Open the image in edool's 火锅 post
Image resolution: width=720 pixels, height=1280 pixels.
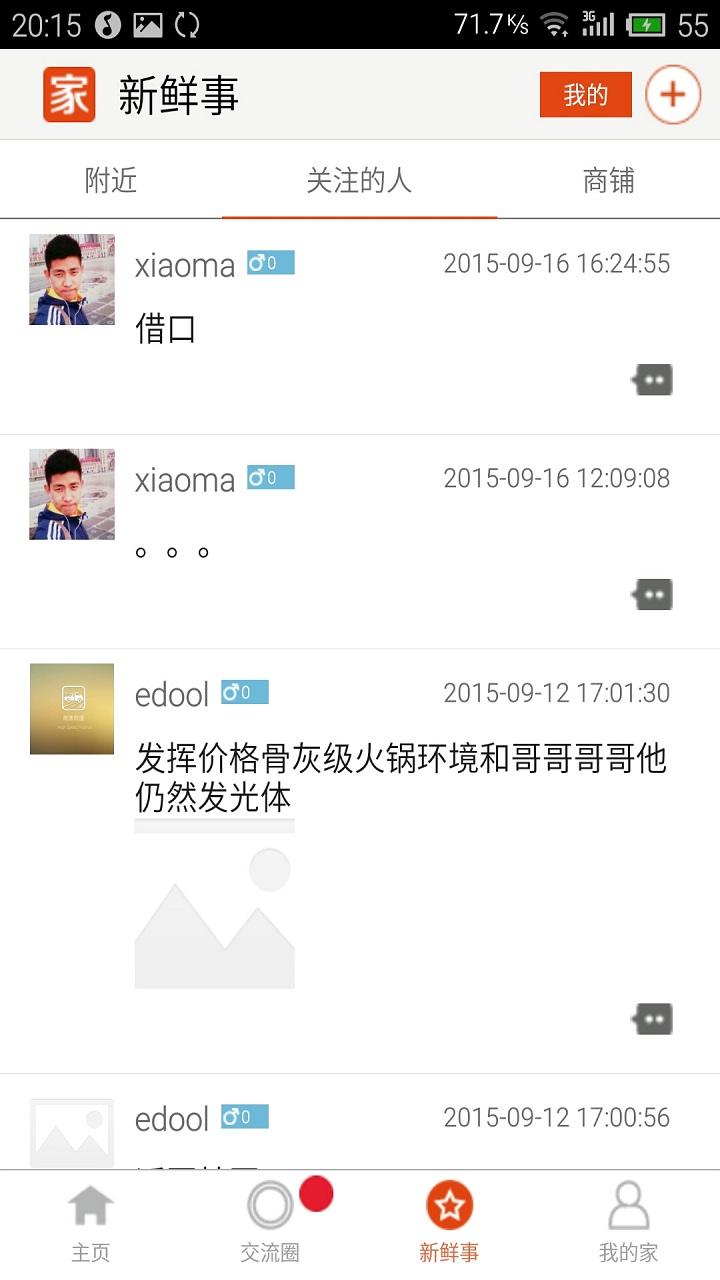click(215, 904)
